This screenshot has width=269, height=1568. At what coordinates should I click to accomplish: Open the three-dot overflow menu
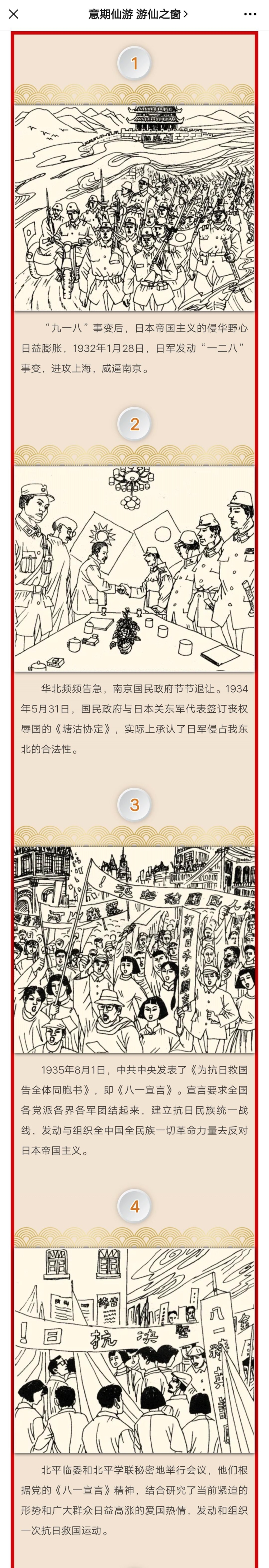250,14
